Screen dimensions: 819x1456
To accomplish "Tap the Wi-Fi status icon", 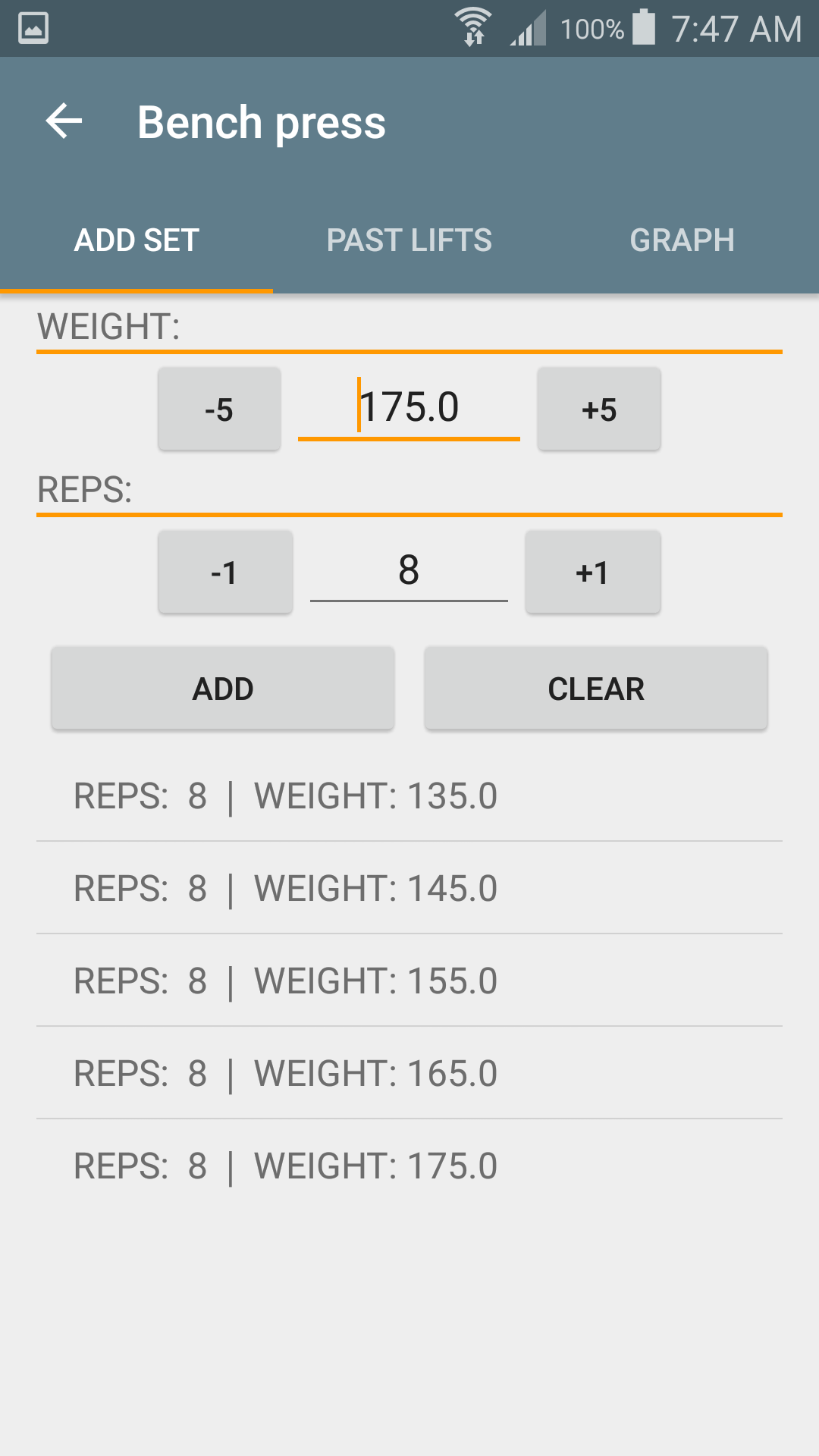I will coord(474,25).
